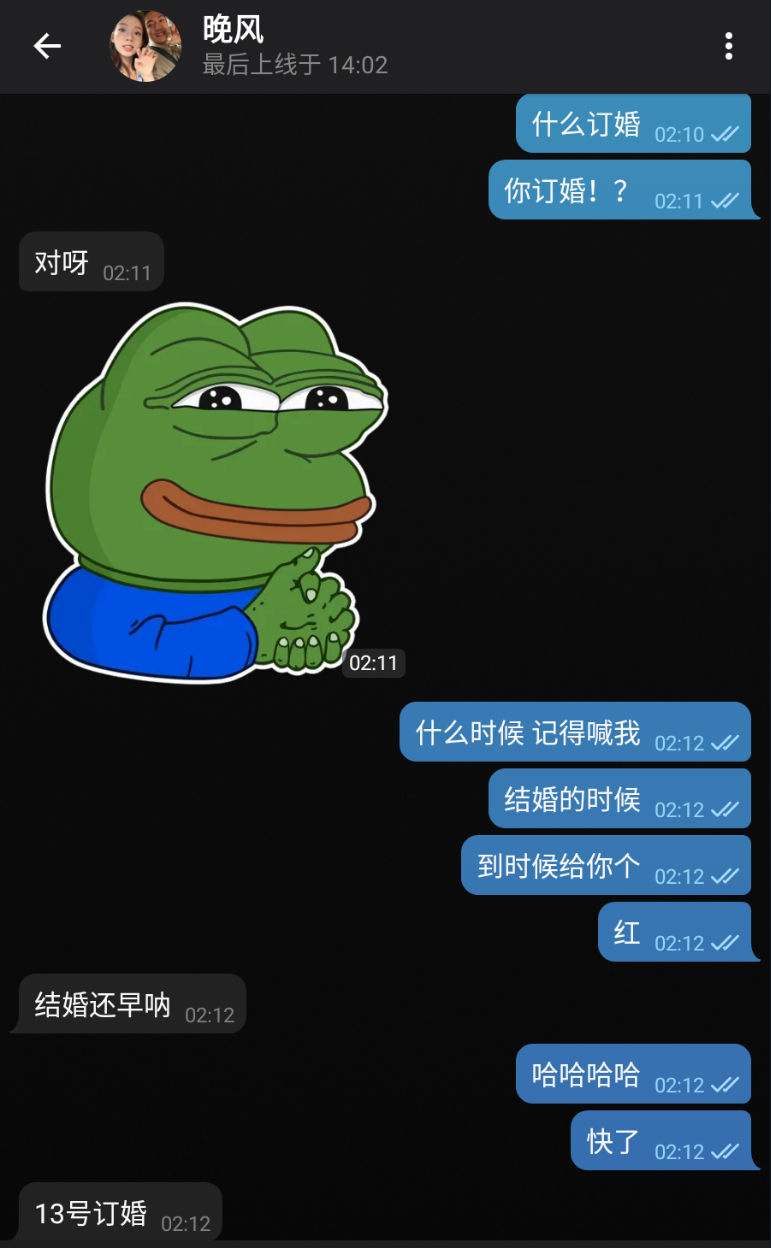Tap the message '你订婚！？'
Image resolution: width=771 pixels, height=1248 pixels.
(x=619, y=190)
